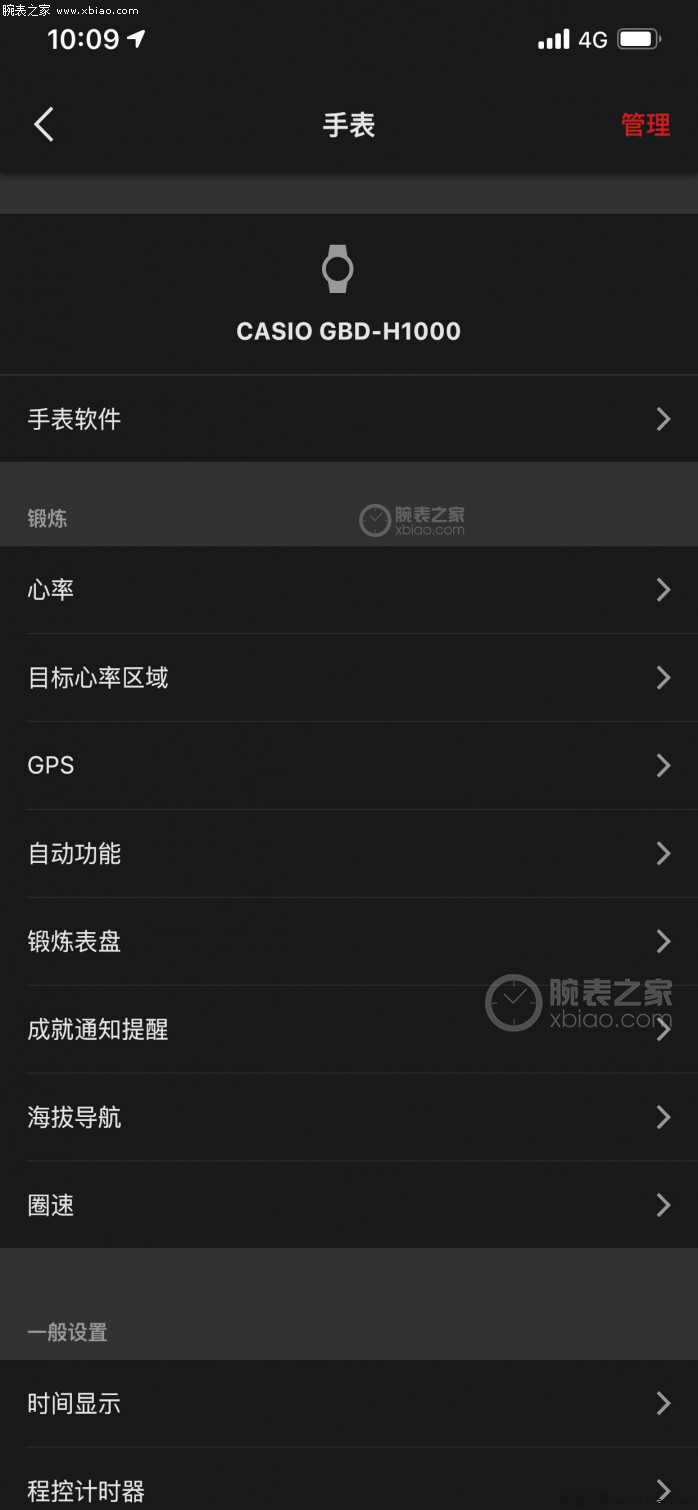Viewport: 698px width, 1510px height.
Task: Open the 心率 row
Action: [x=349, y=590]
